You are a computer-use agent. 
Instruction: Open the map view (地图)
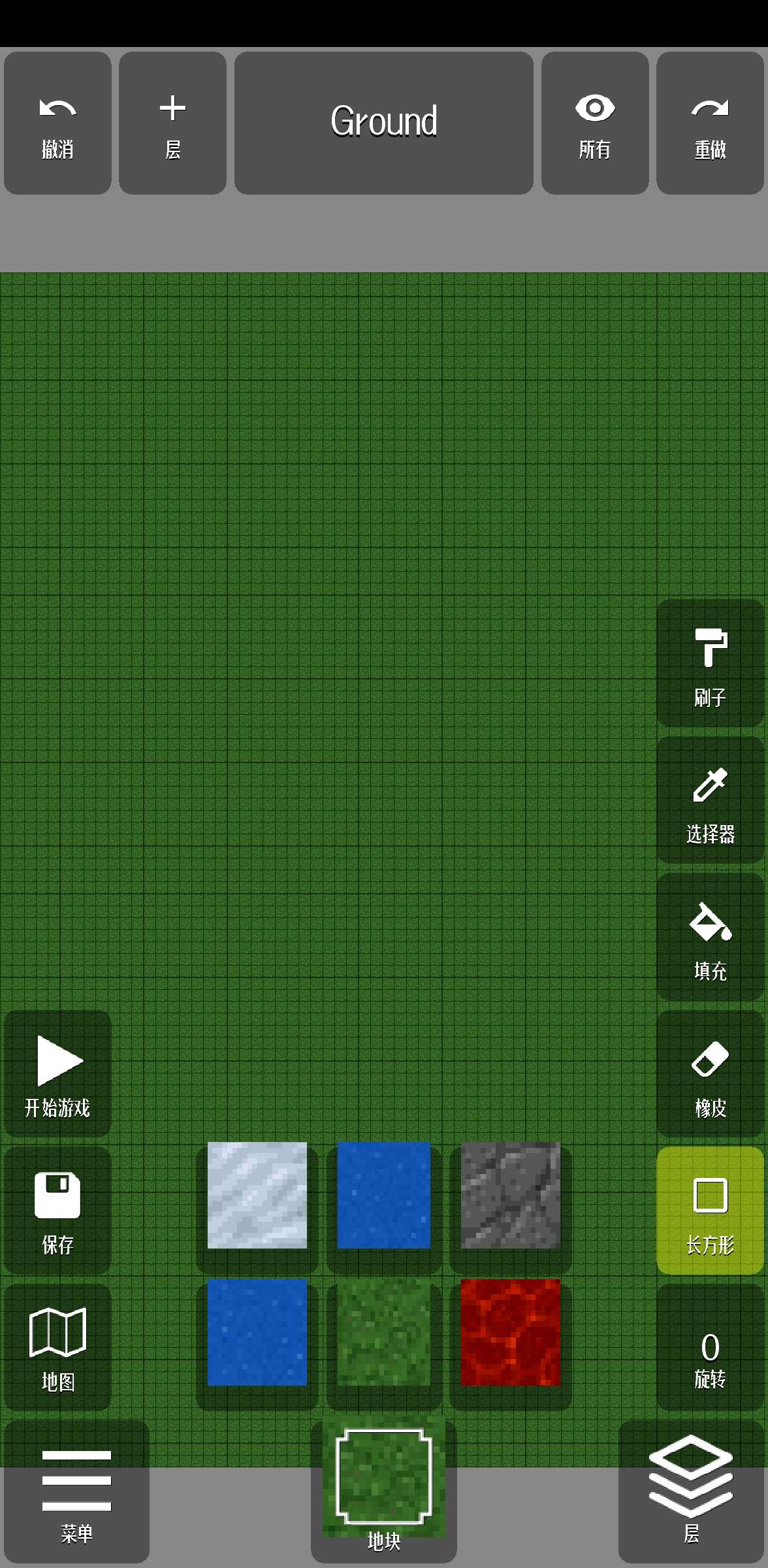[x=57, y=1348]
